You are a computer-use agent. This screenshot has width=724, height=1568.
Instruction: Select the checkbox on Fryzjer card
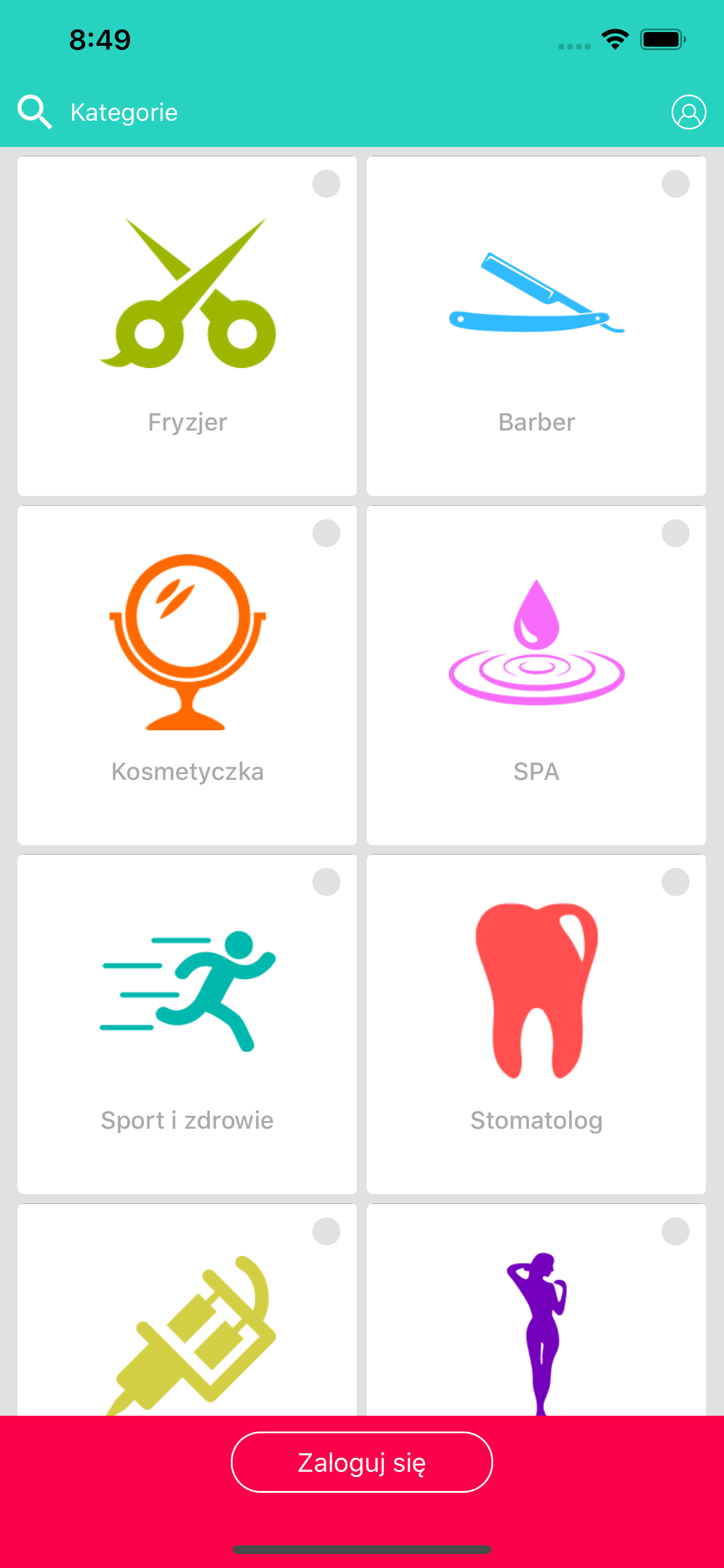(x=326, y=184)
